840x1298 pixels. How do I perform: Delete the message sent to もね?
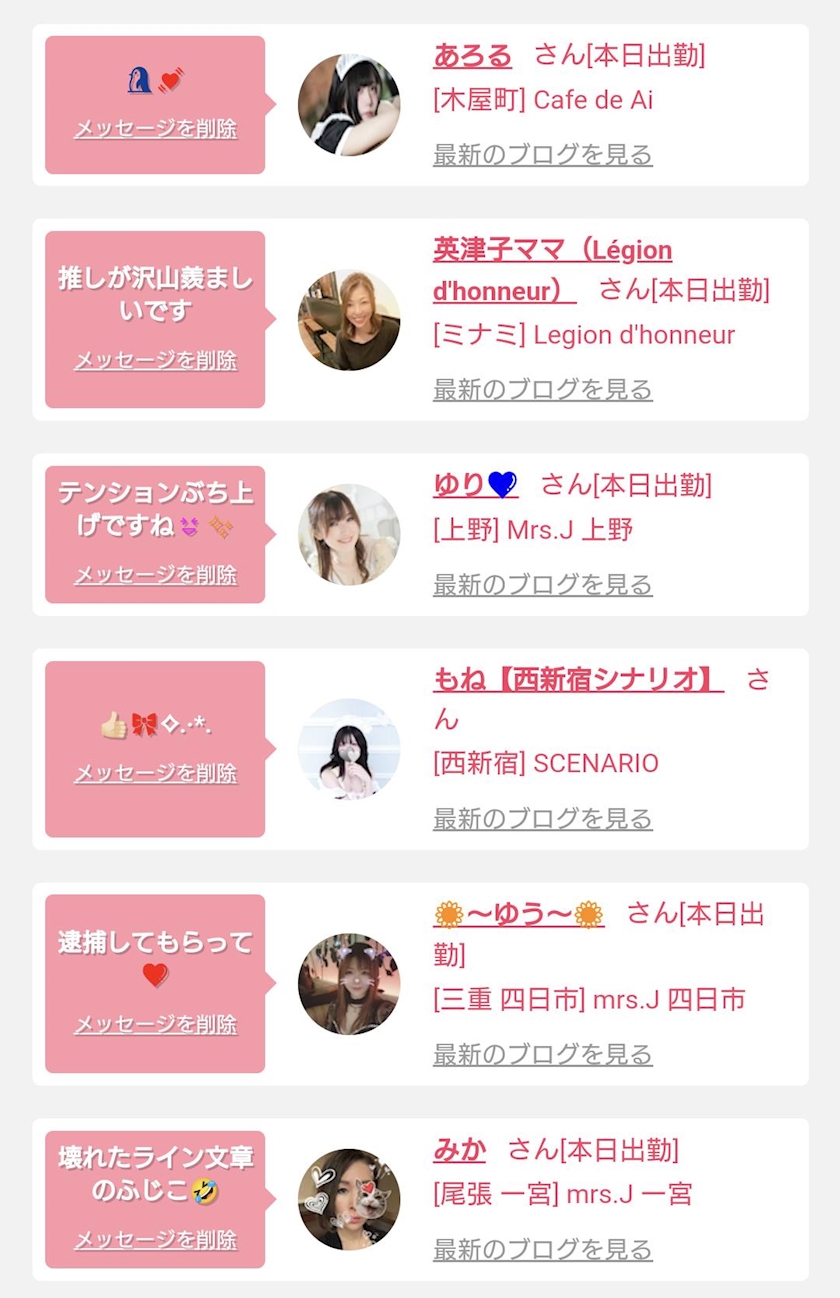pos(155,773)
